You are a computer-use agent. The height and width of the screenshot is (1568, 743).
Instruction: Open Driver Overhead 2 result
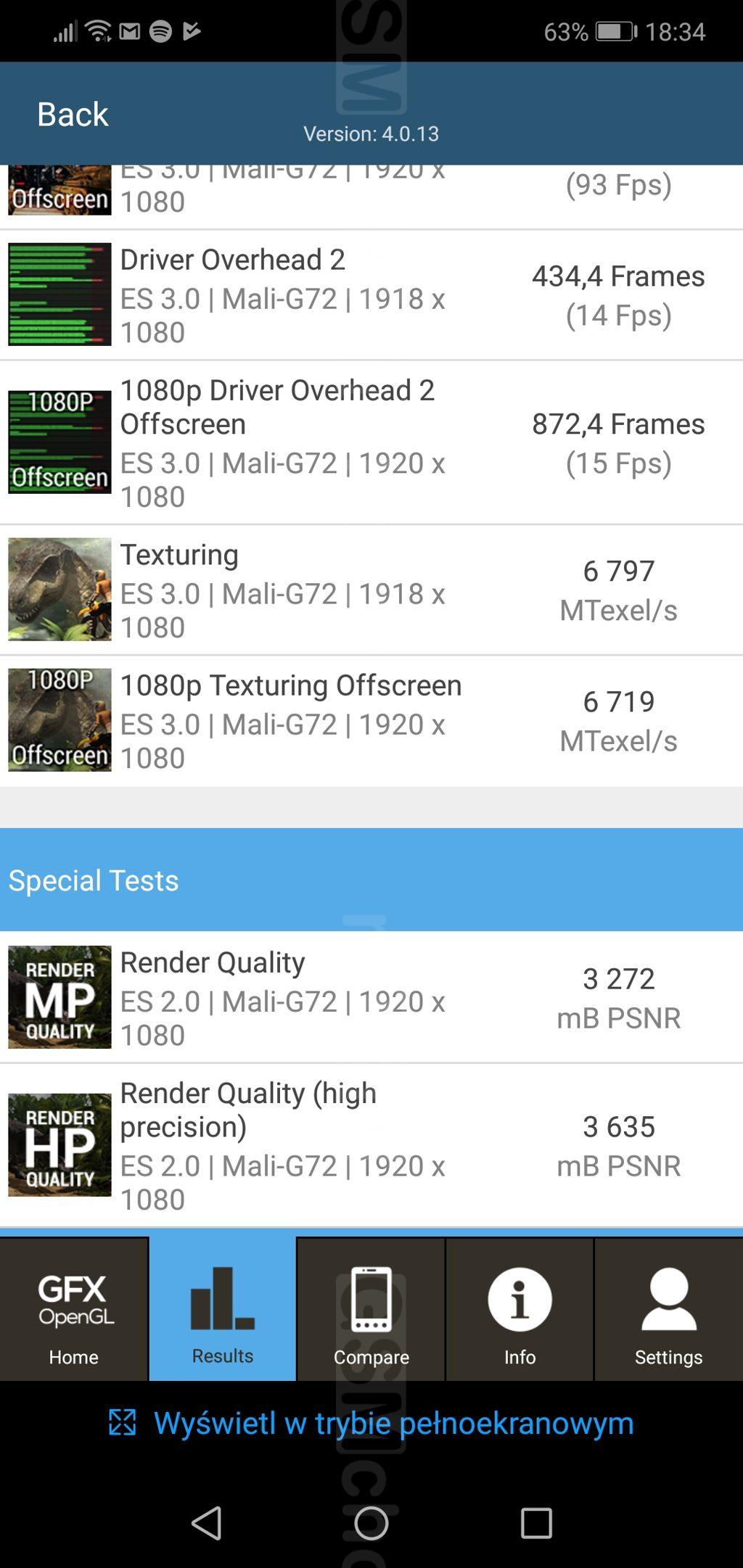(370, 295)
